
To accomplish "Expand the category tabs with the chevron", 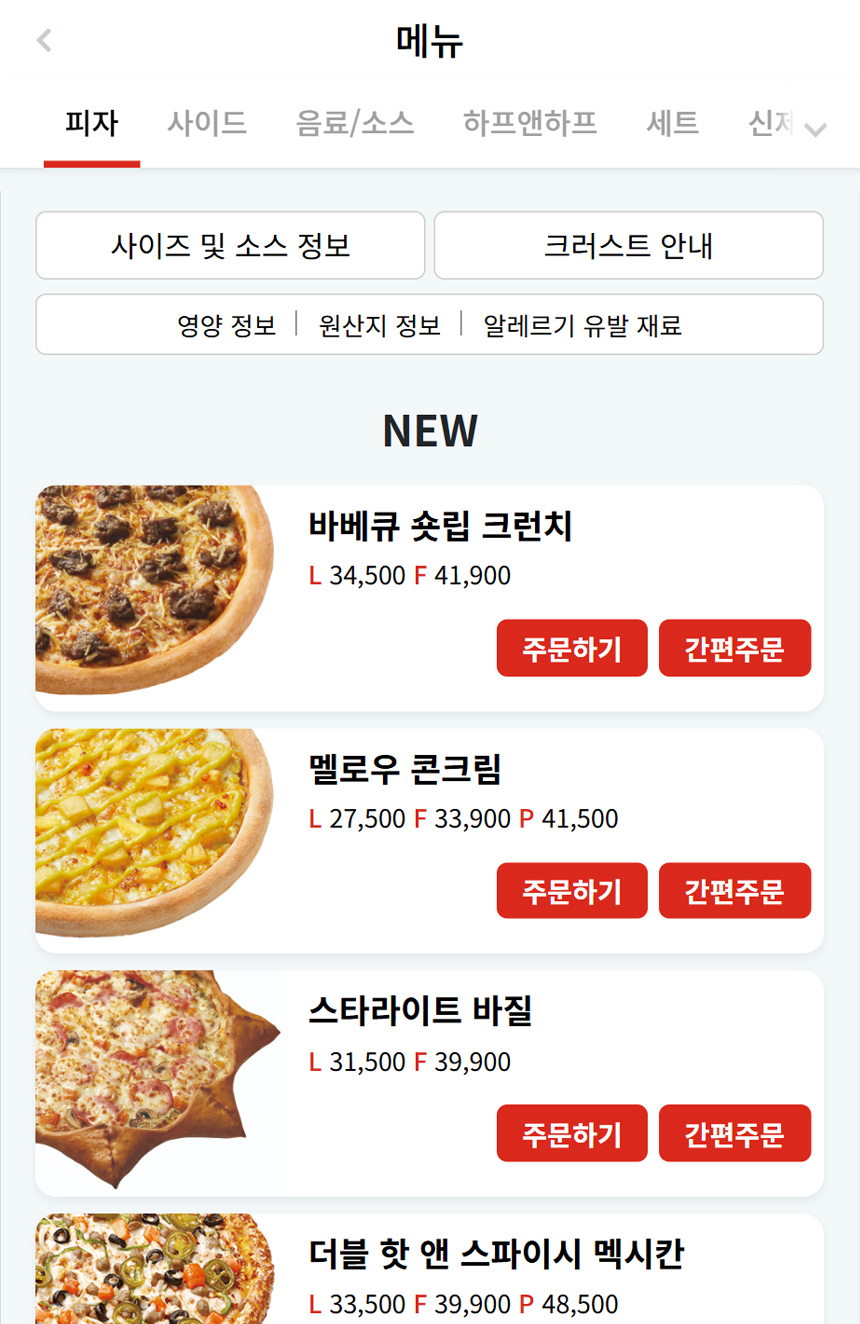I will (x=816, y=129).
